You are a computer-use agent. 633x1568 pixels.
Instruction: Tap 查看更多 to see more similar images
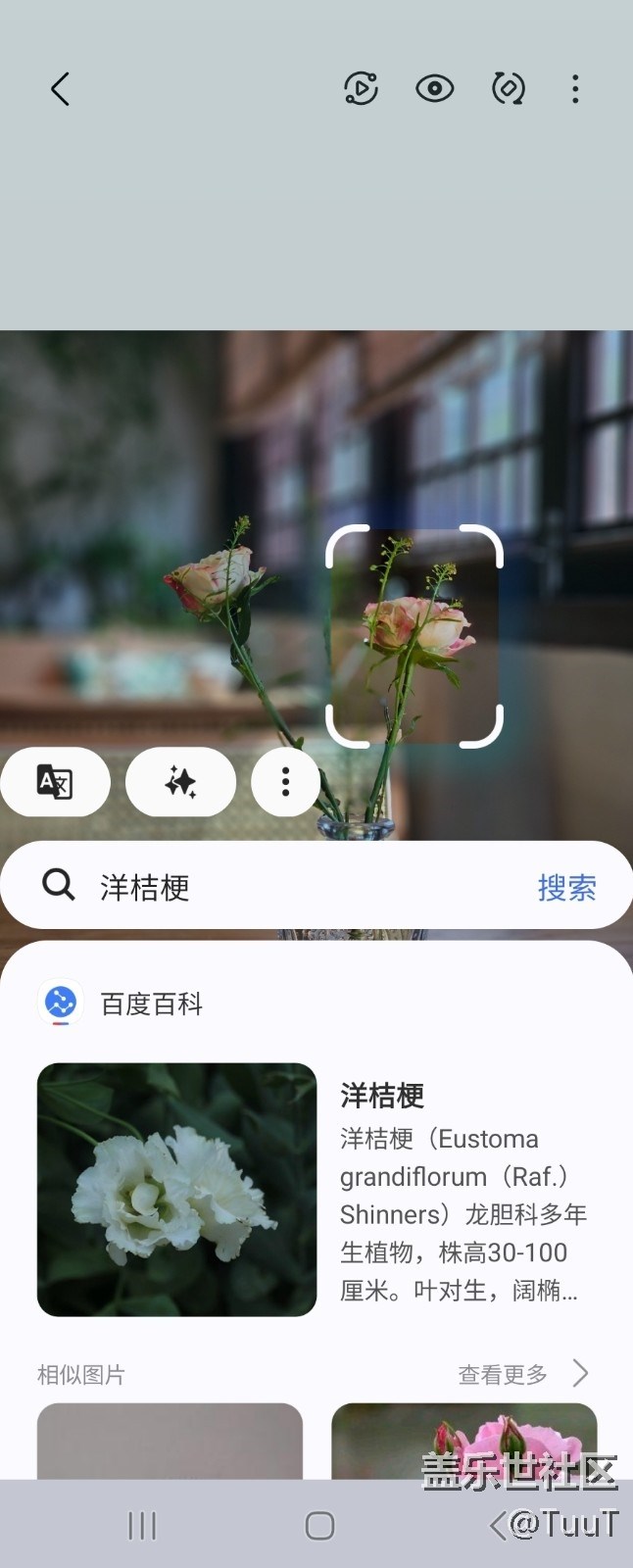click(522, 1374)
